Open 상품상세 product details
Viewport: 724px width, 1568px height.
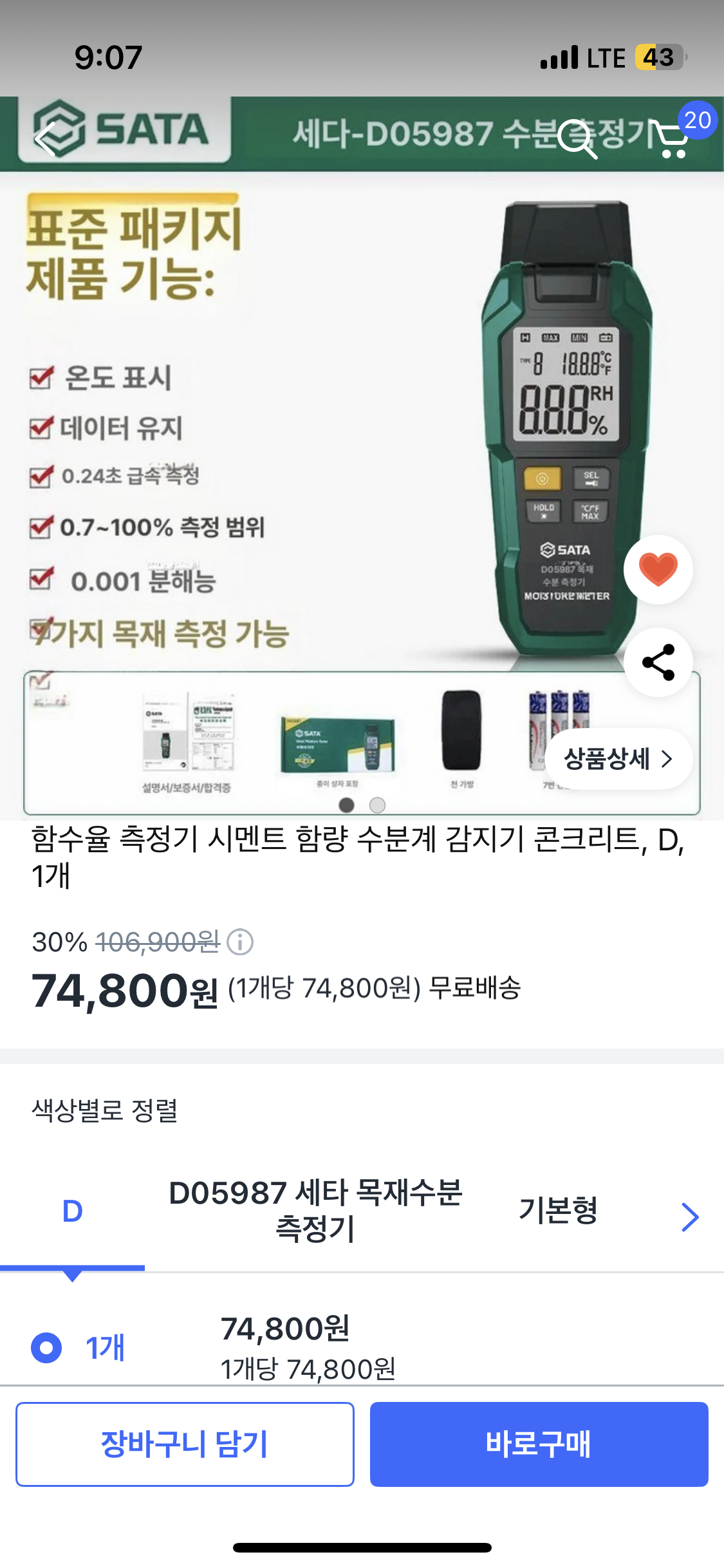pos(618,759)
